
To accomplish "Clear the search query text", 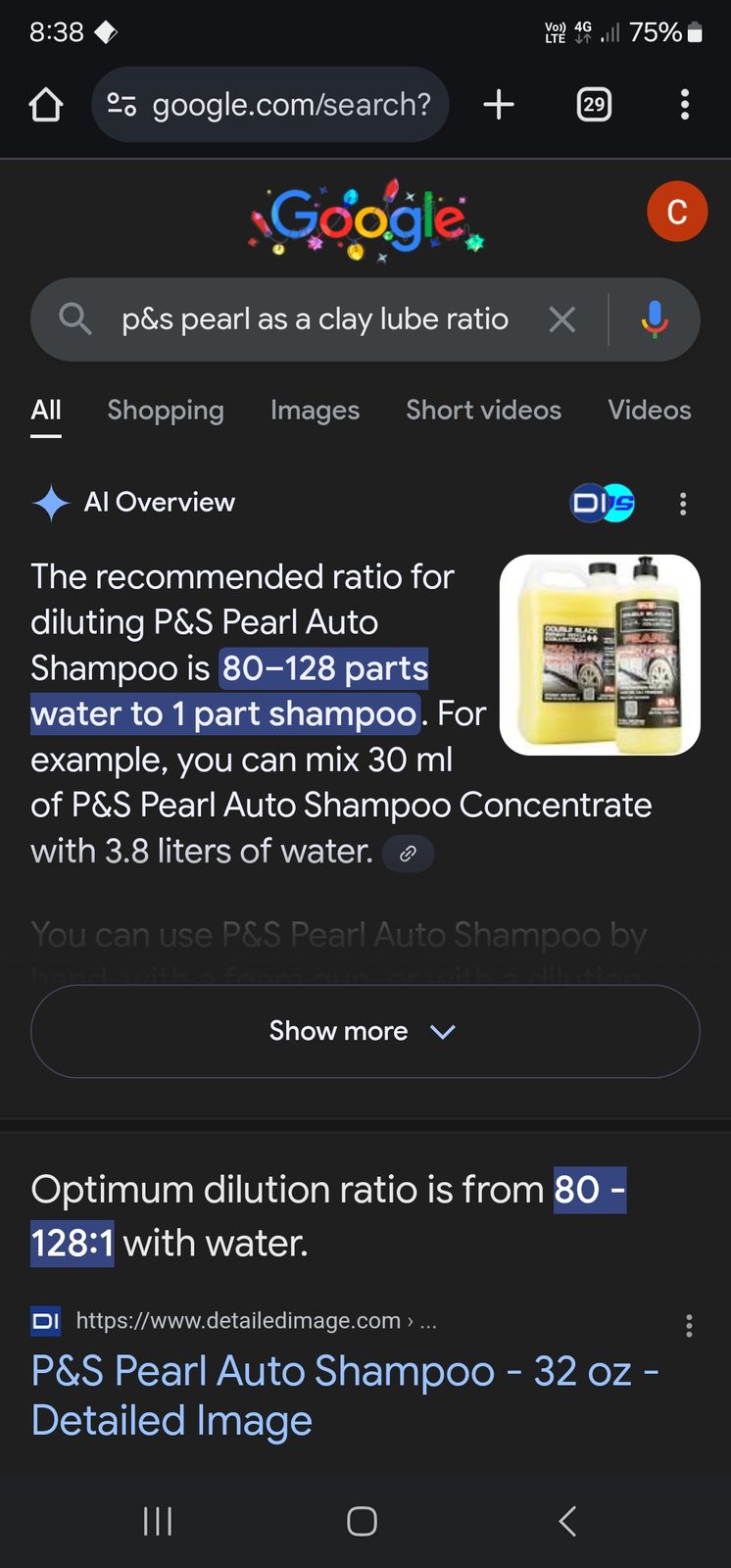I will (x=562, y=319).
